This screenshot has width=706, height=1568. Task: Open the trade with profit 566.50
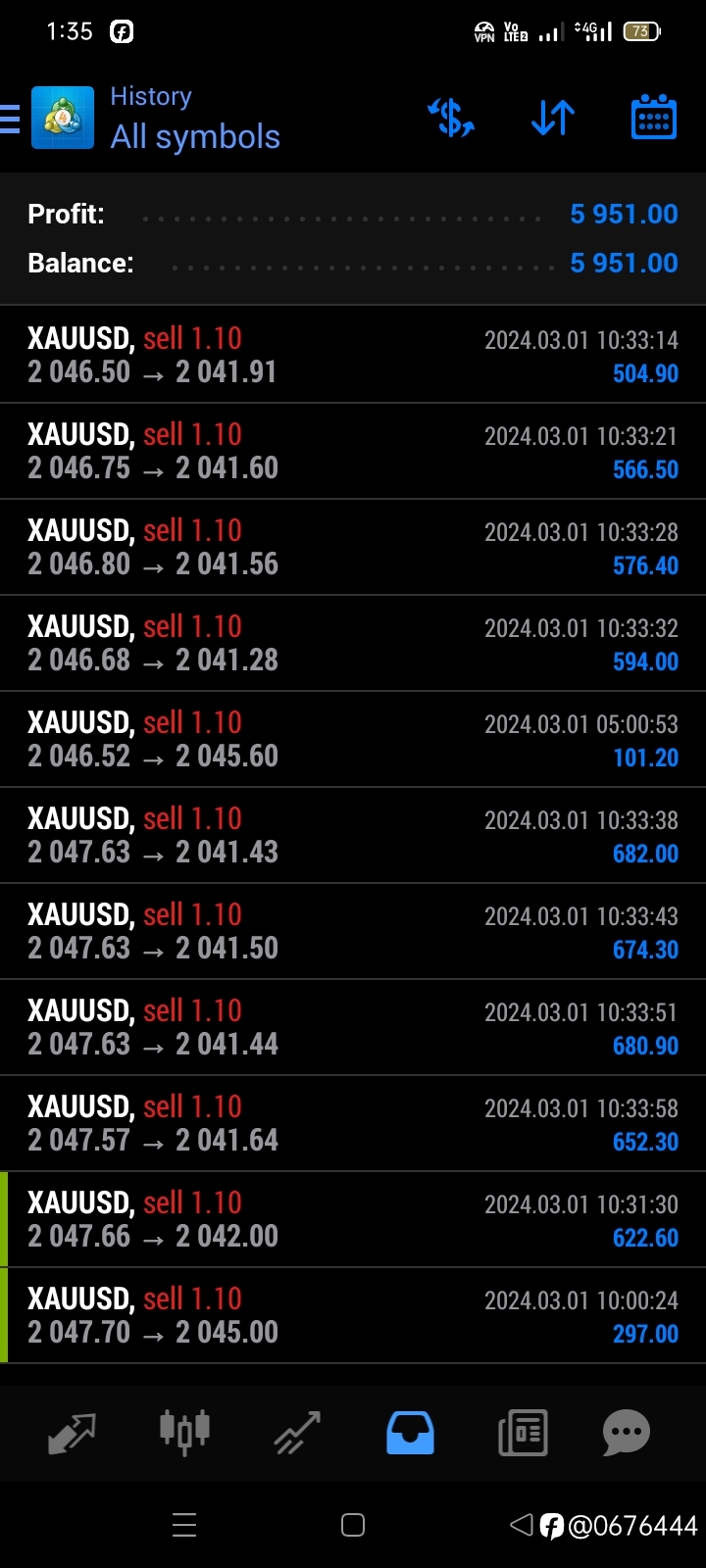353,451
